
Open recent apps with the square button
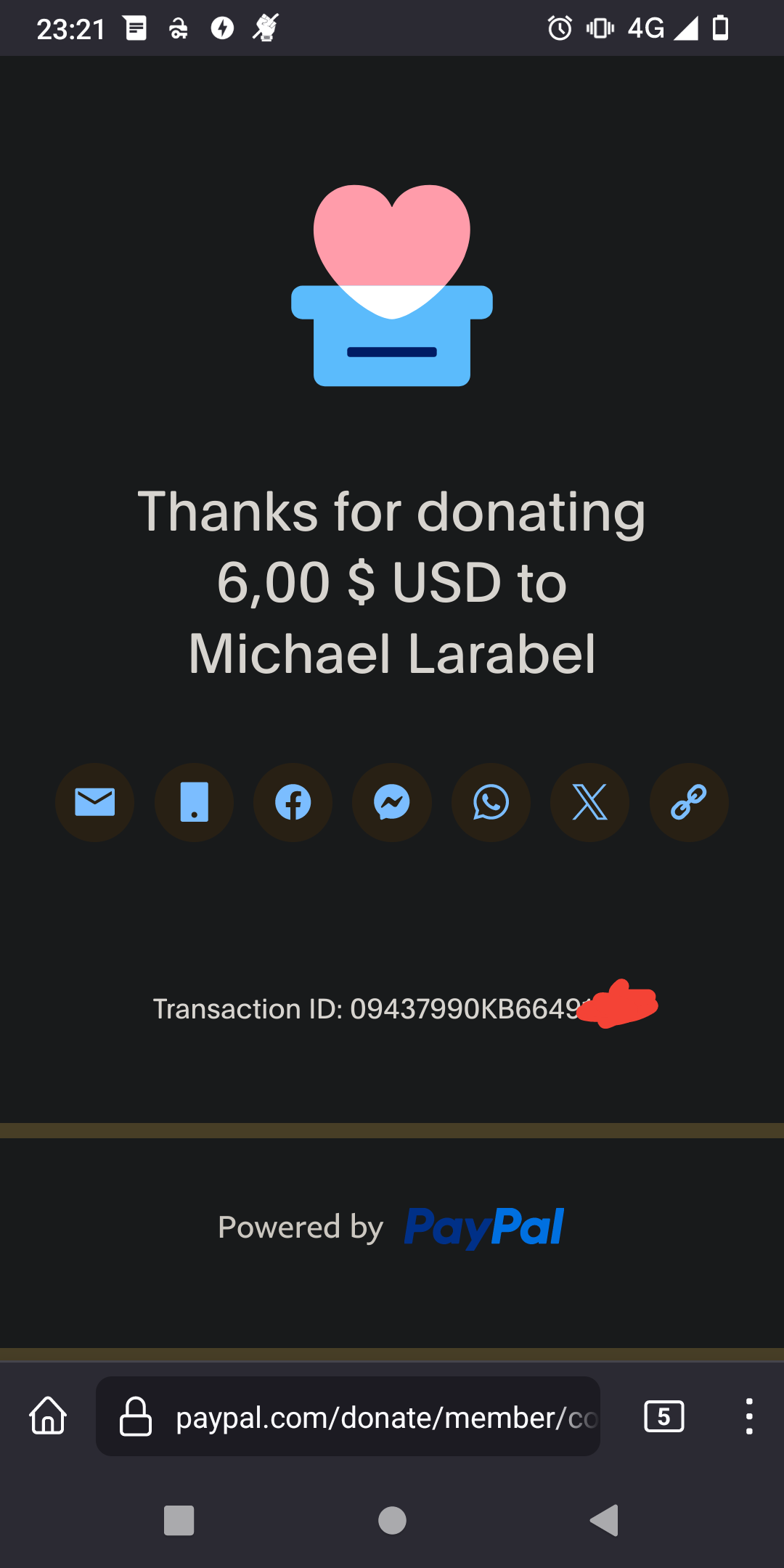179,1520
